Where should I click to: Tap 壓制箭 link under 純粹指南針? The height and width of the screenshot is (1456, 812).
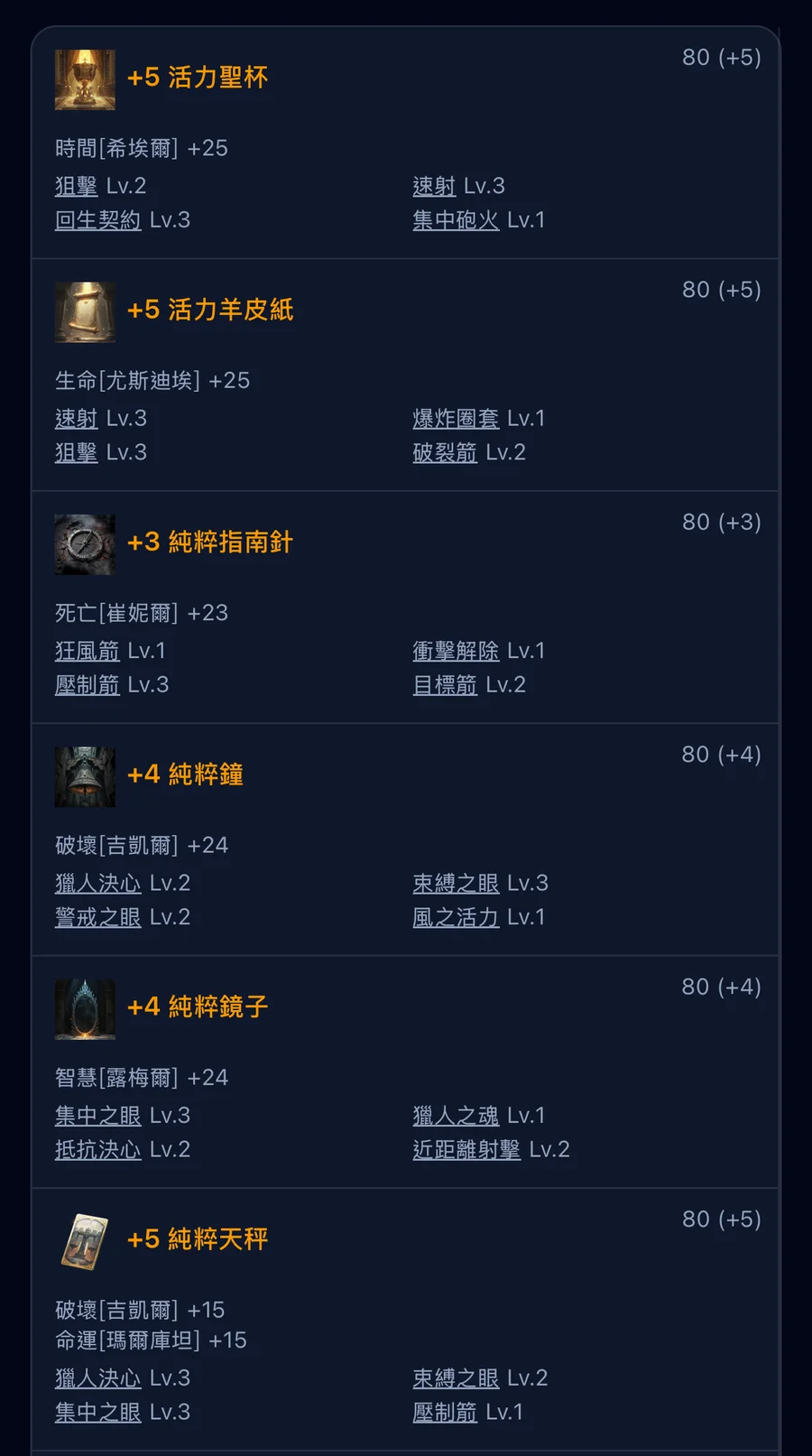pos(87,685)
